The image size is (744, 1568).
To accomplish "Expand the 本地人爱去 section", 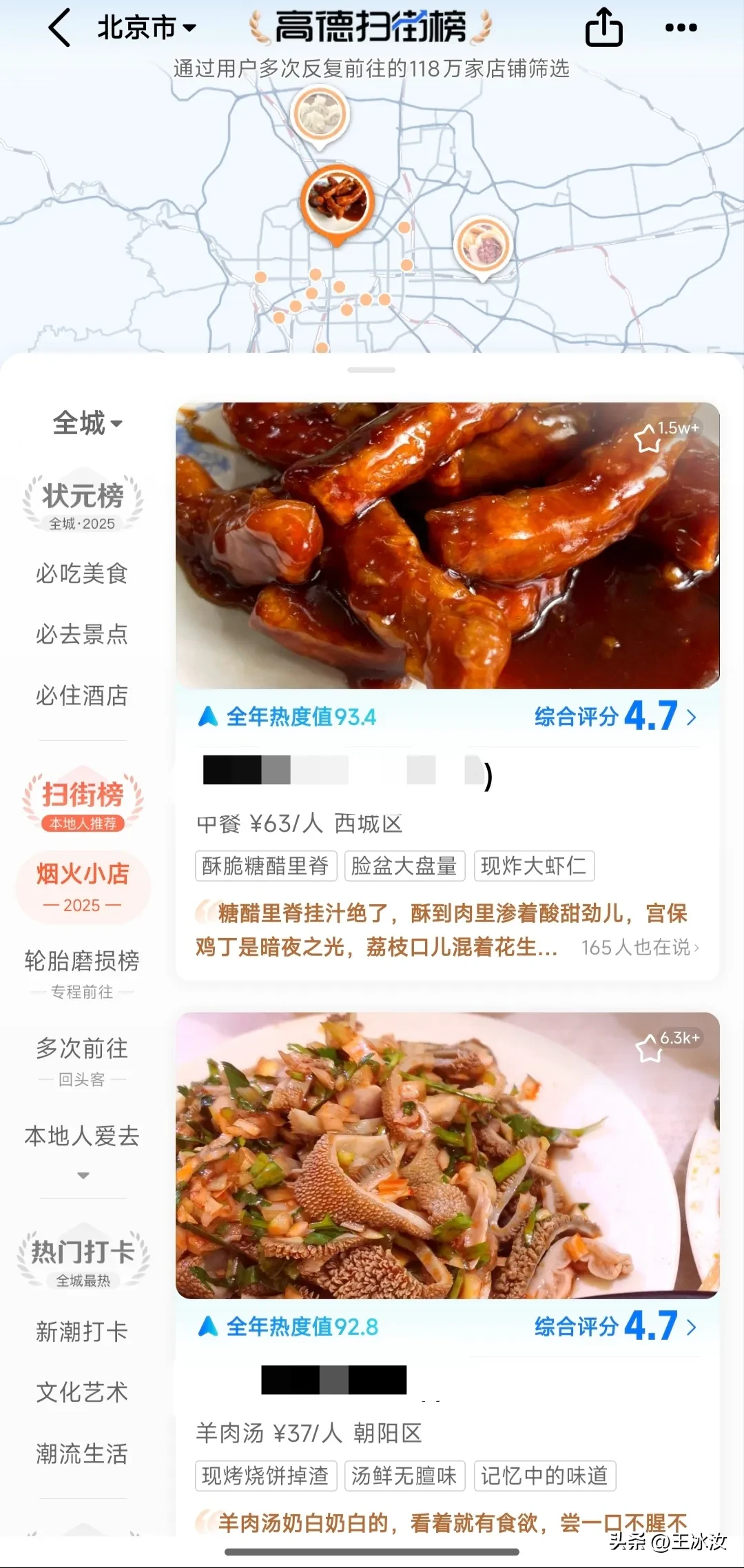I will click(x=83, y=1175).
